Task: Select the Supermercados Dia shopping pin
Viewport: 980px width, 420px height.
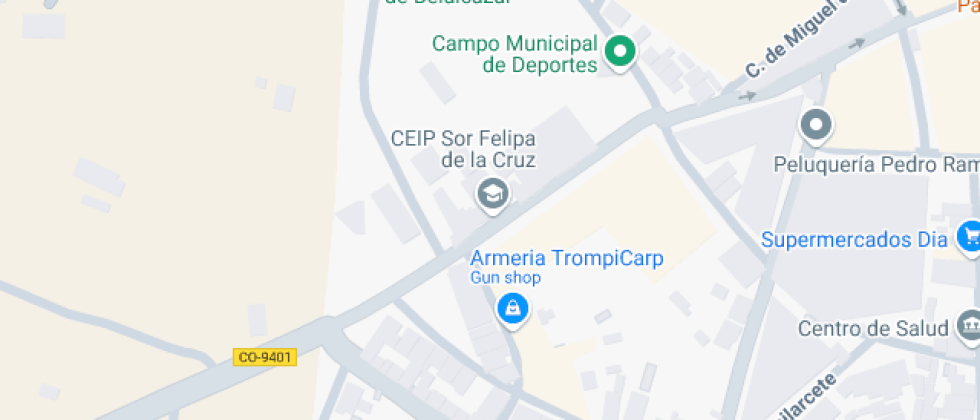Action: [968, 237]
